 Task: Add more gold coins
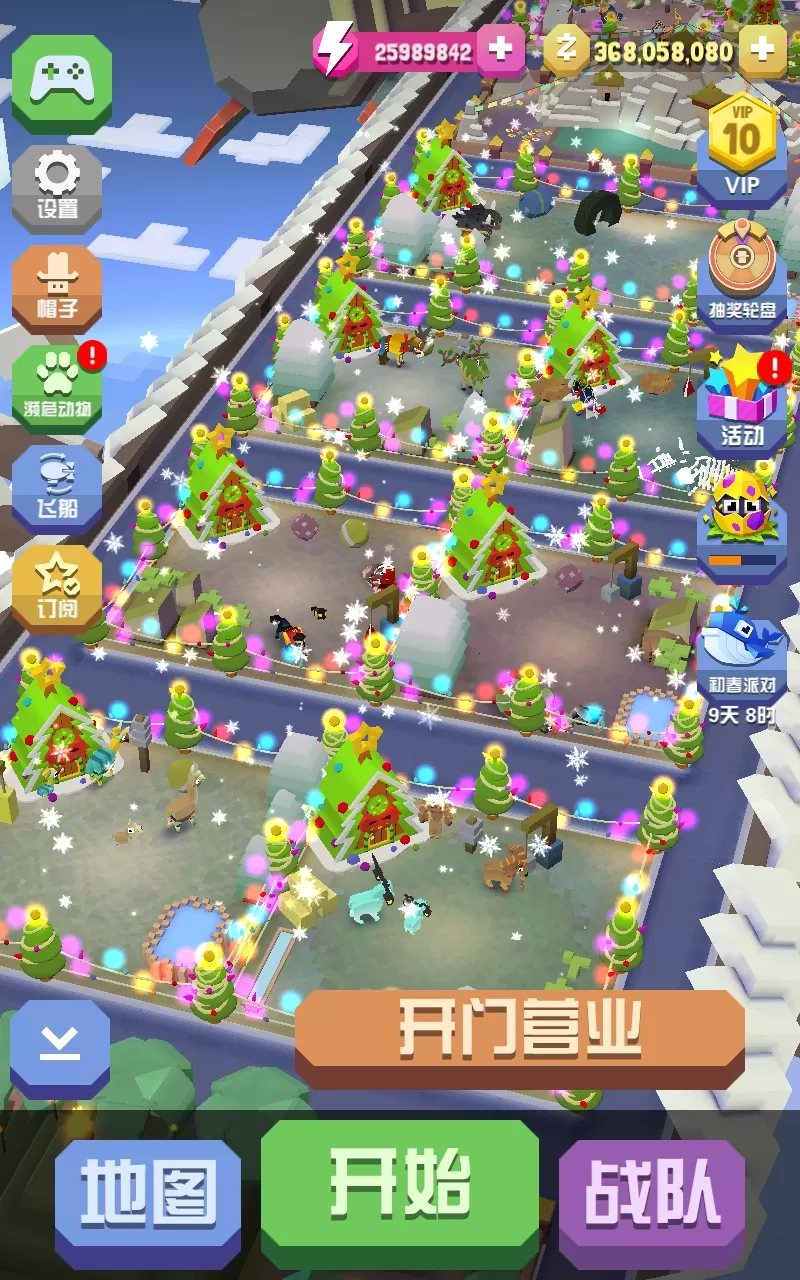(x=763, y=50)
